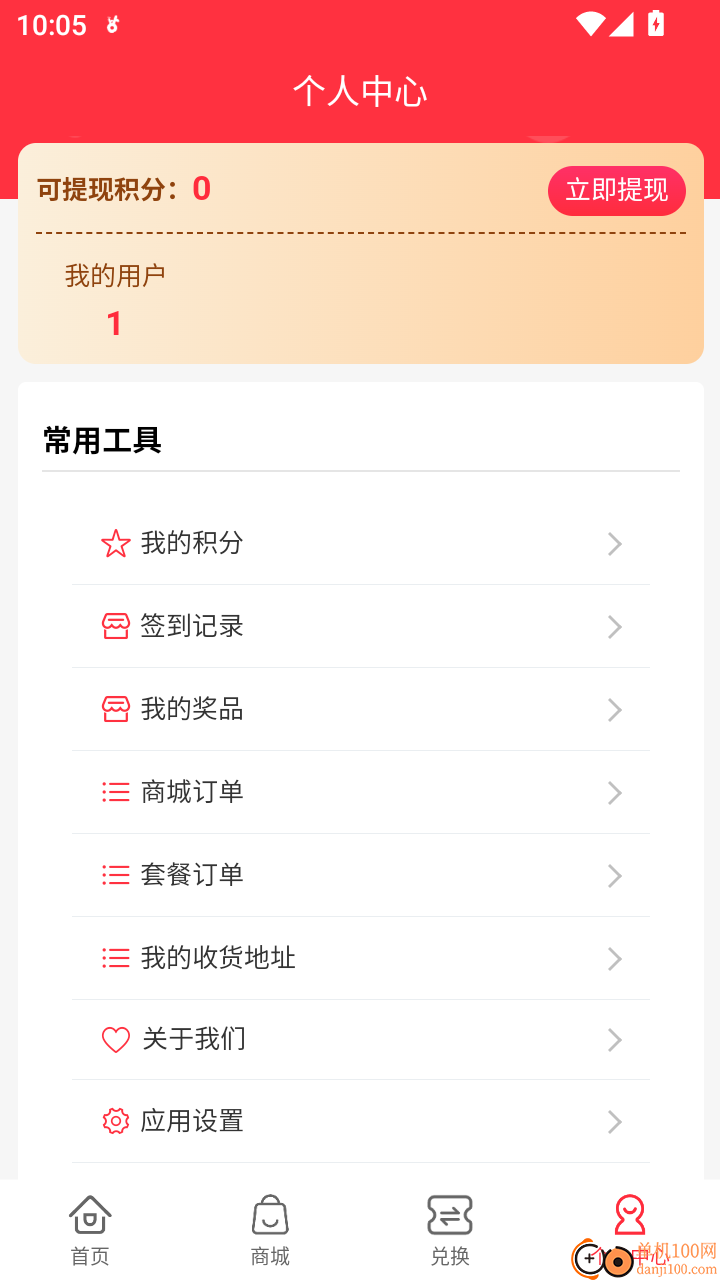Open settings via the gear icon for 应用设置
720x1280 pixels.
tap(116, 1122)
